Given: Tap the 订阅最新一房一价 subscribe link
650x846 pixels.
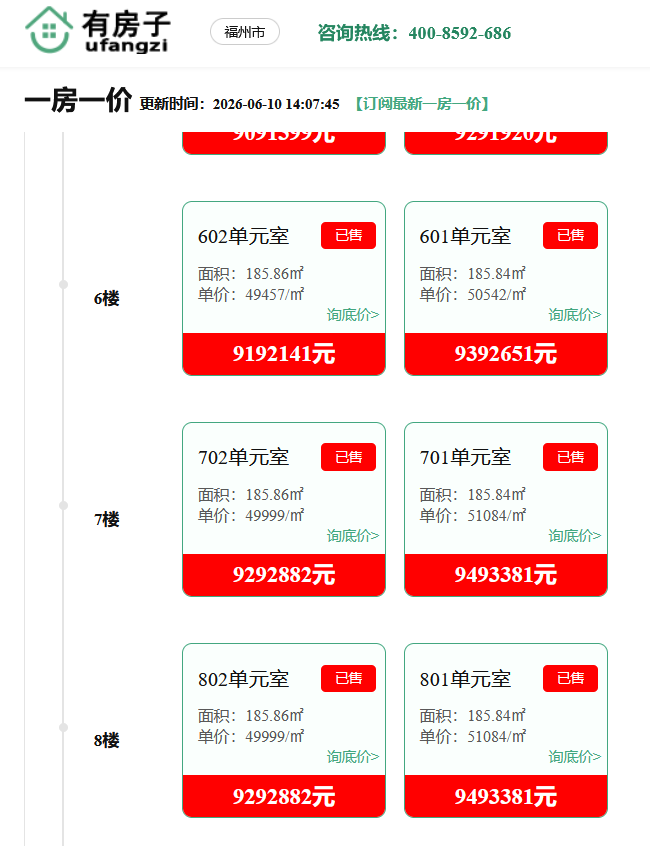Looking at the screenshot, I should pos(422,104).
